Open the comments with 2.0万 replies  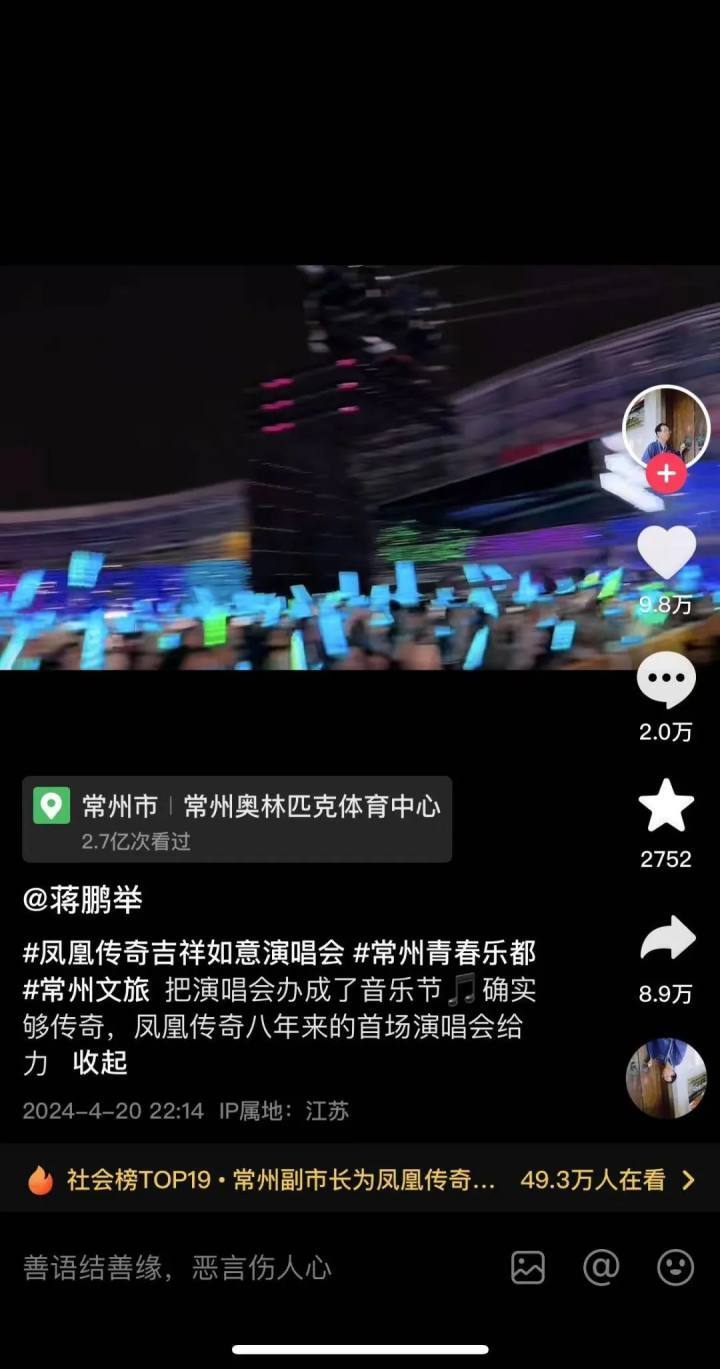coord(666,682)
